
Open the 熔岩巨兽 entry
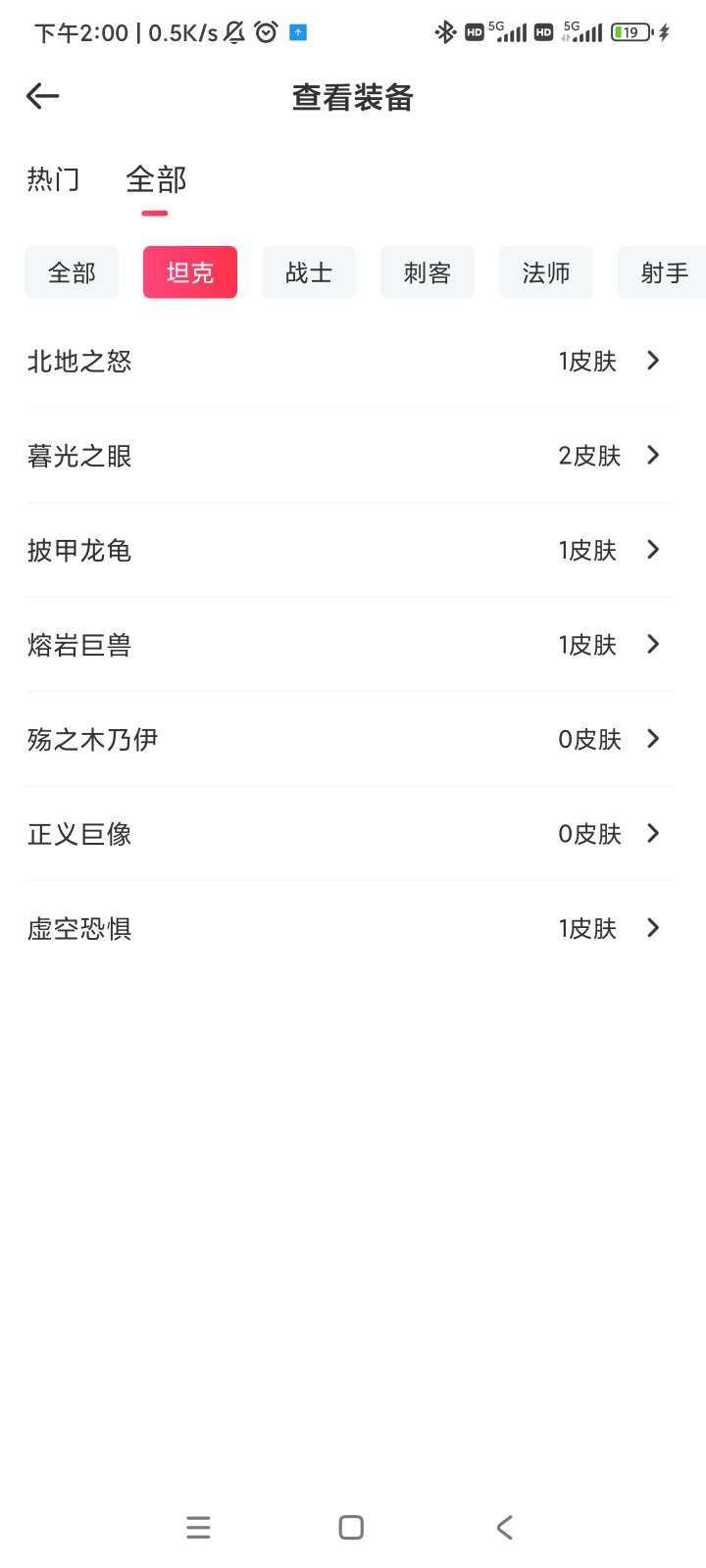349,645
